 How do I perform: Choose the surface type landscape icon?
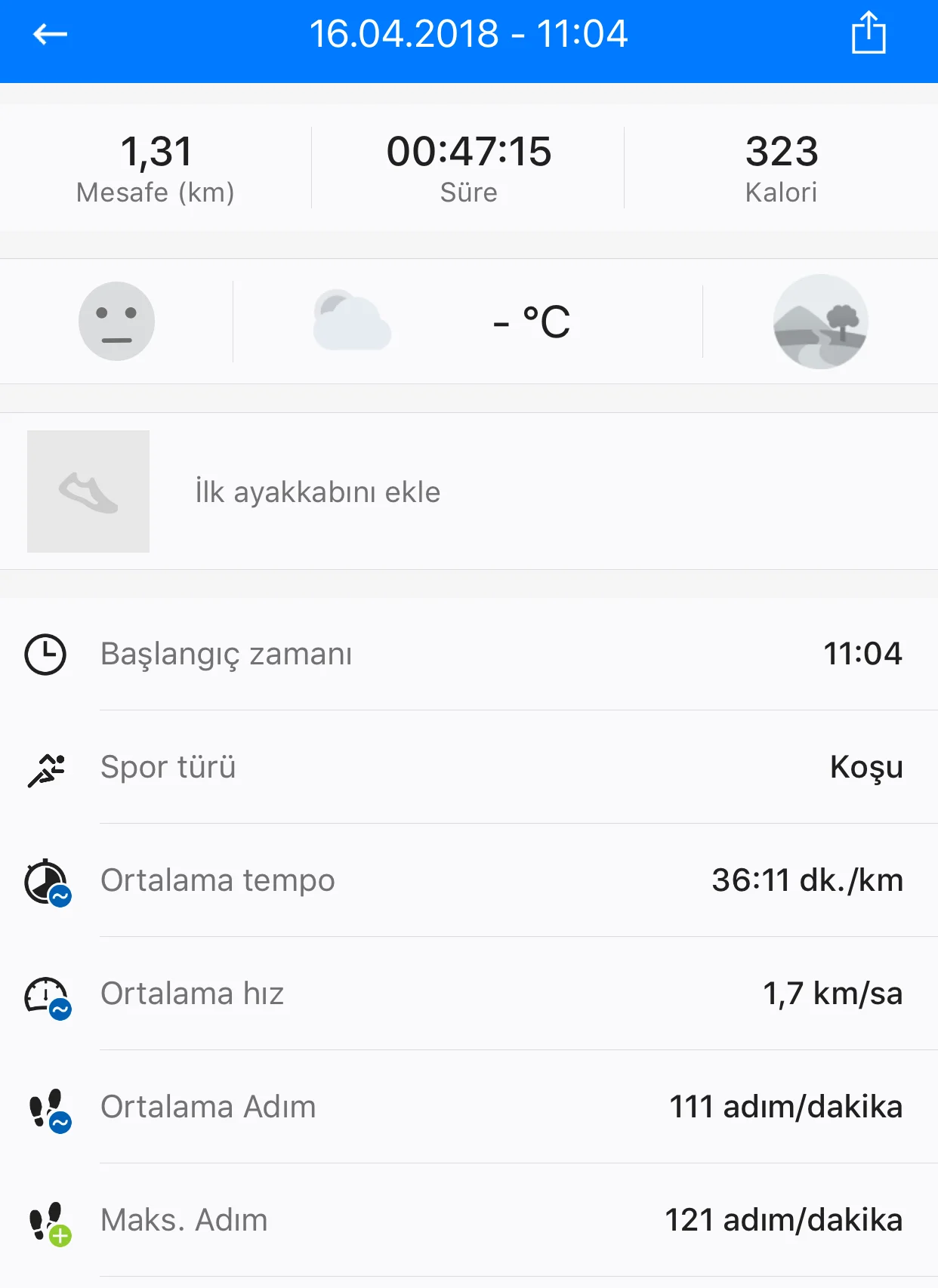tap(820, 322)
